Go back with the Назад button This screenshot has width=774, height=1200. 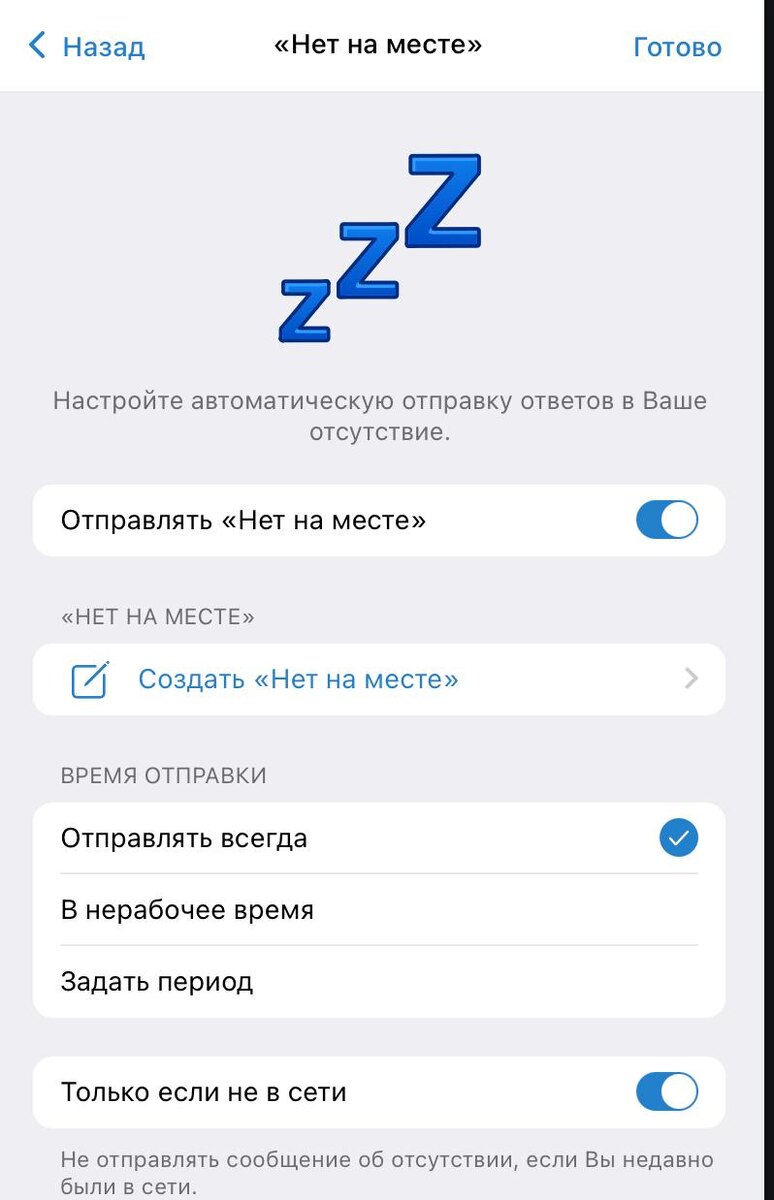[87, 46]
